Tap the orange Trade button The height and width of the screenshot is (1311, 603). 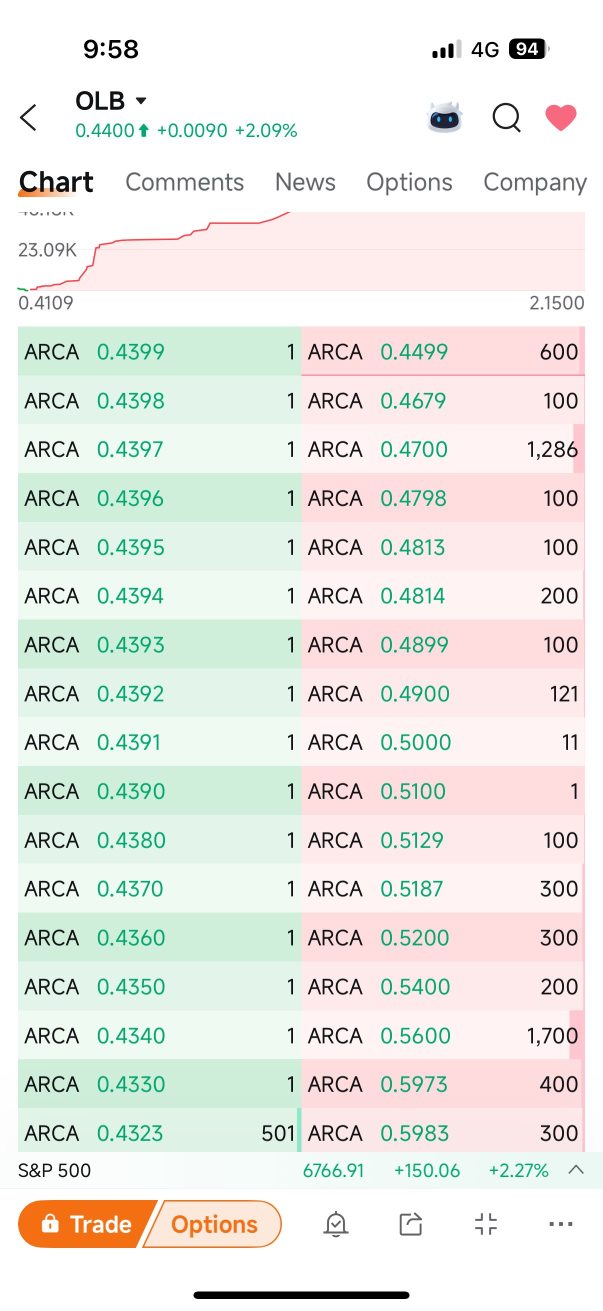[x=85, y=1224]
